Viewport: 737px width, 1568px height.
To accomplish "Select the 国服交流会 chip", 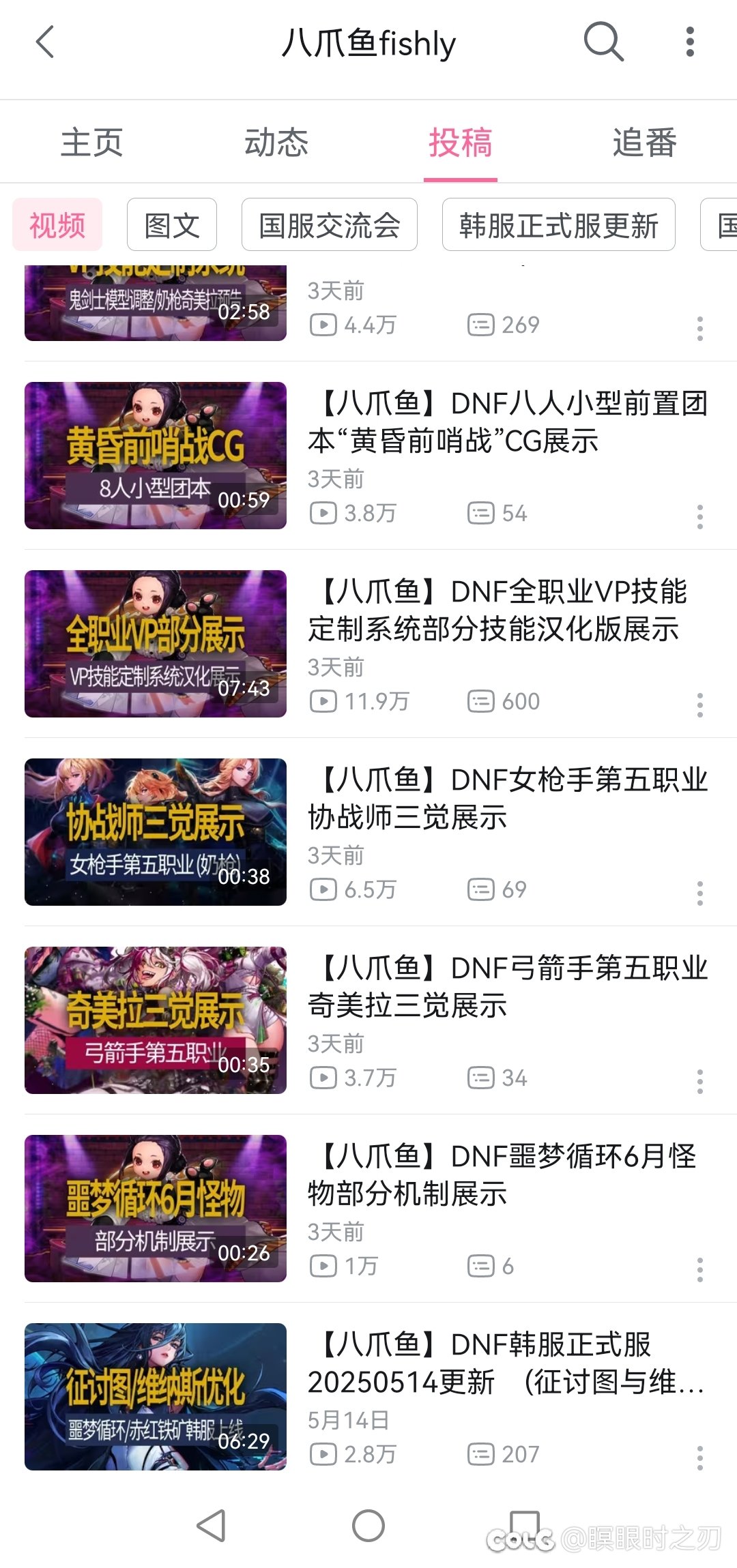I will coord(330,224).
